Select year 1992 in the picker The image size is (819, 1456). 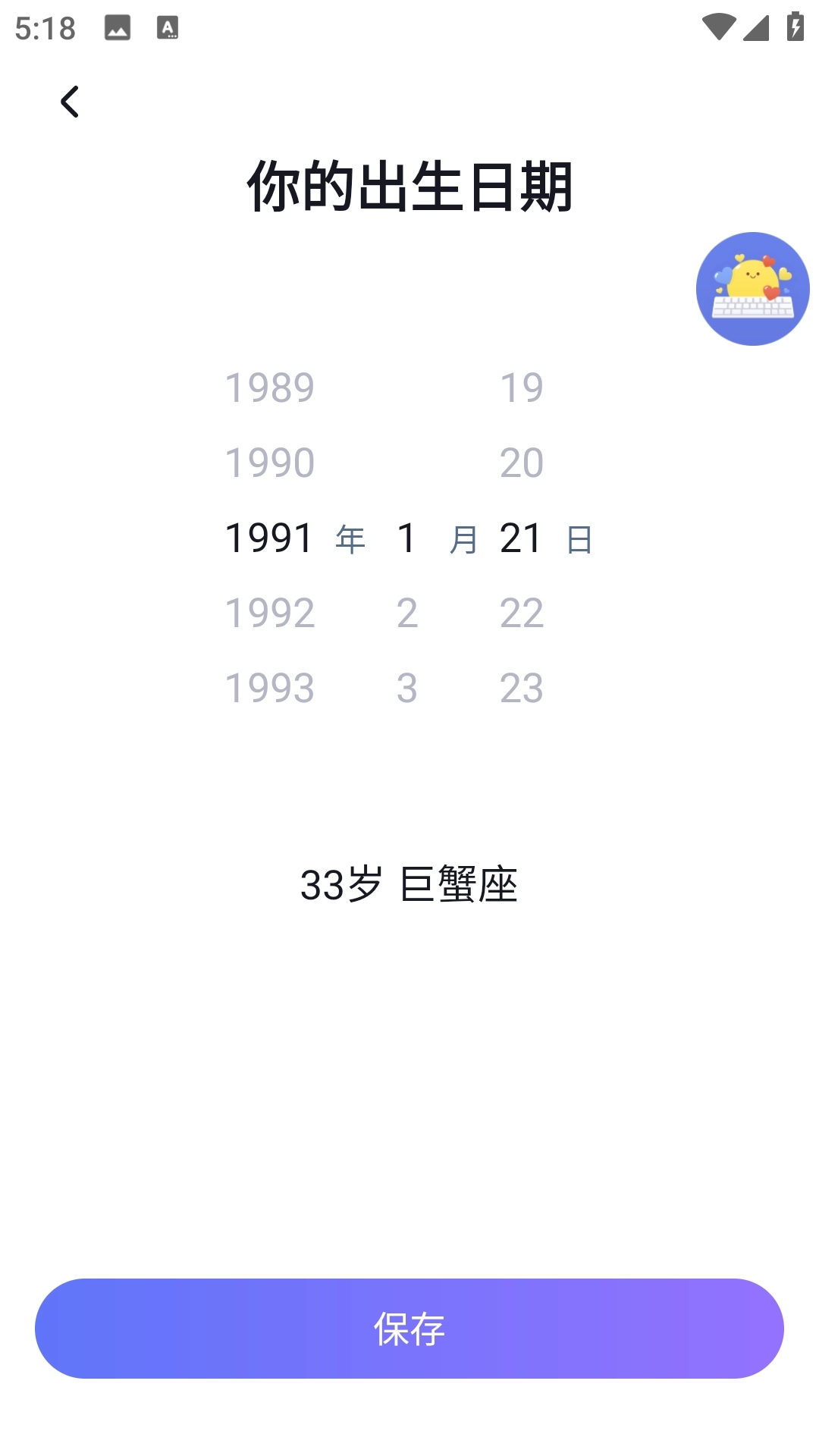pyautogui.click(x=271, y=612)
